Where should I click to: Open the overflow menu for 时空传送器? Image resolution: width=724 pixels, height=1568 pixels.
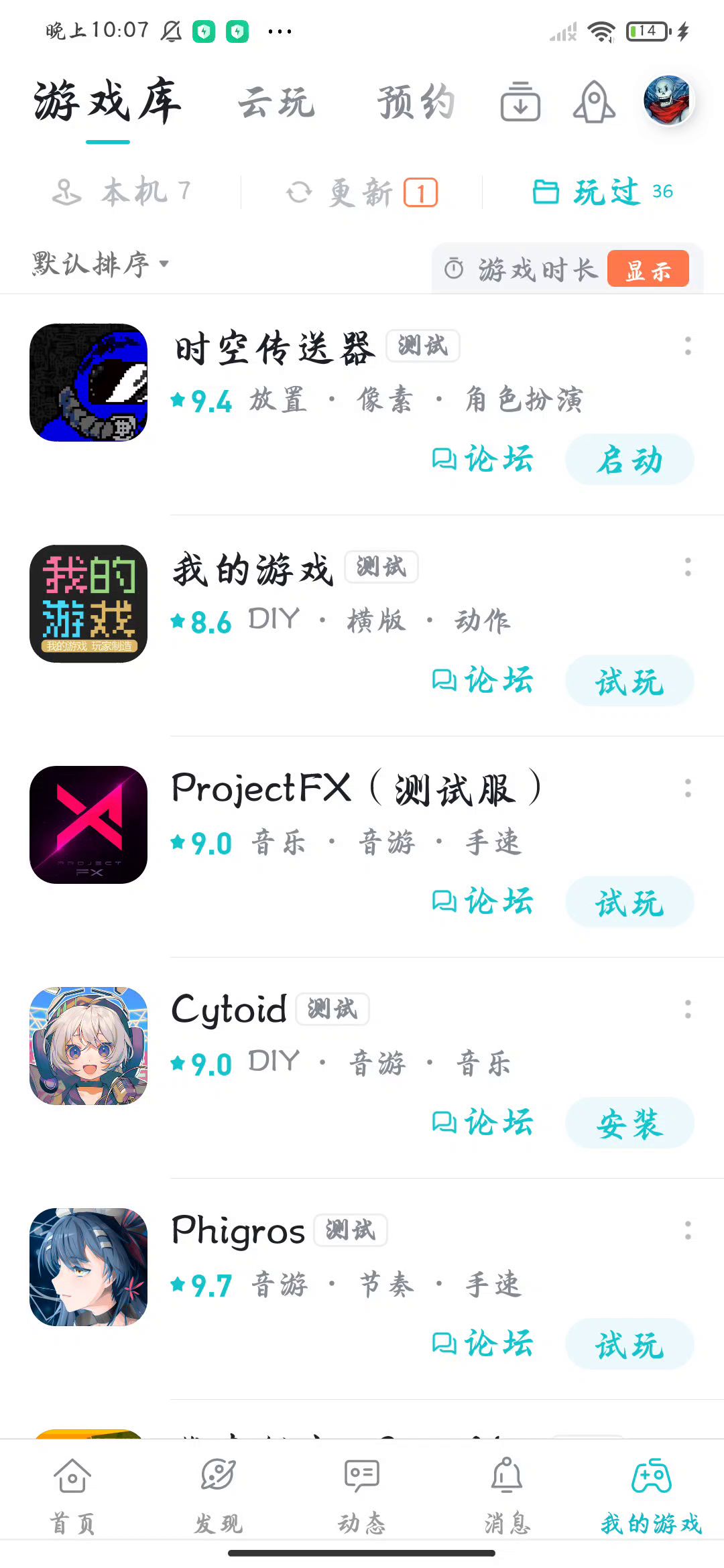(688, 346)
